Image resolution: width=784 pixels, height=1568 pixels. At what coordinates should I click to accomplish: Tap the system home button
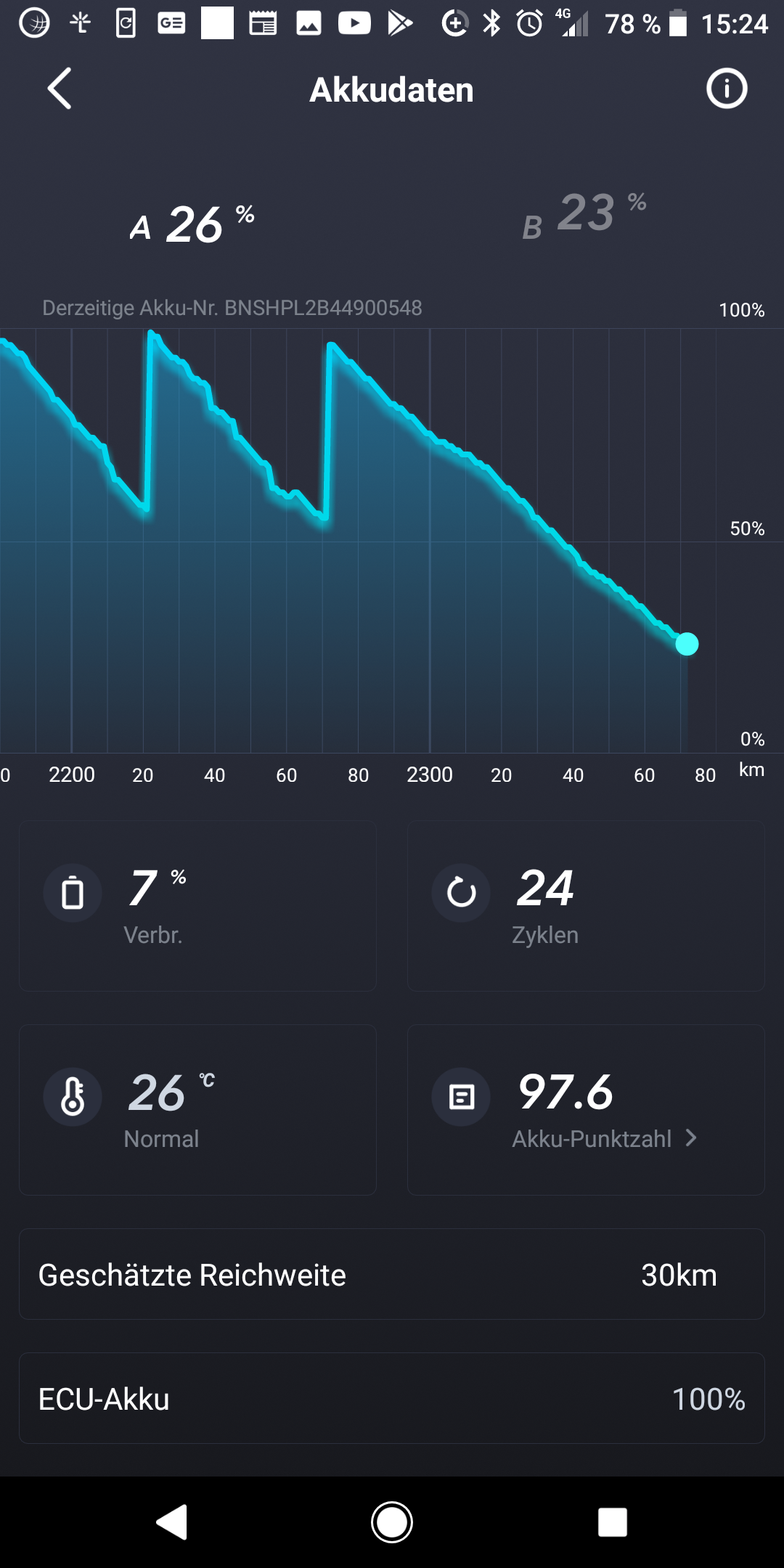392,1522
